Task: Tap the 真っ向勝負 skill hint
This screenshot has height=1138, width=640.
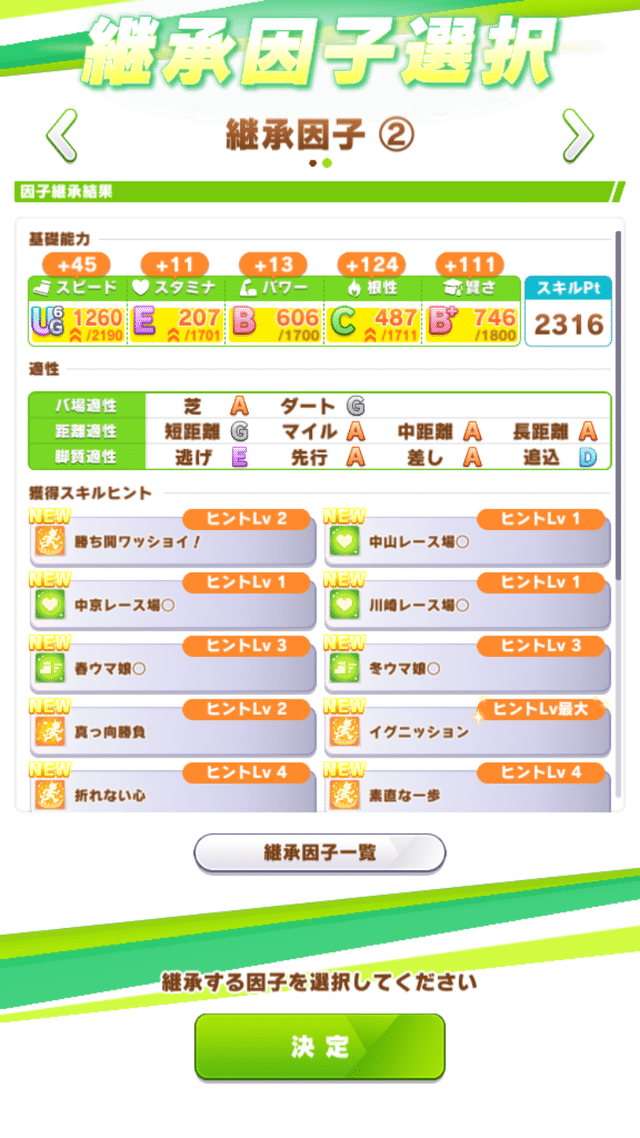Action: click(173, 731)
